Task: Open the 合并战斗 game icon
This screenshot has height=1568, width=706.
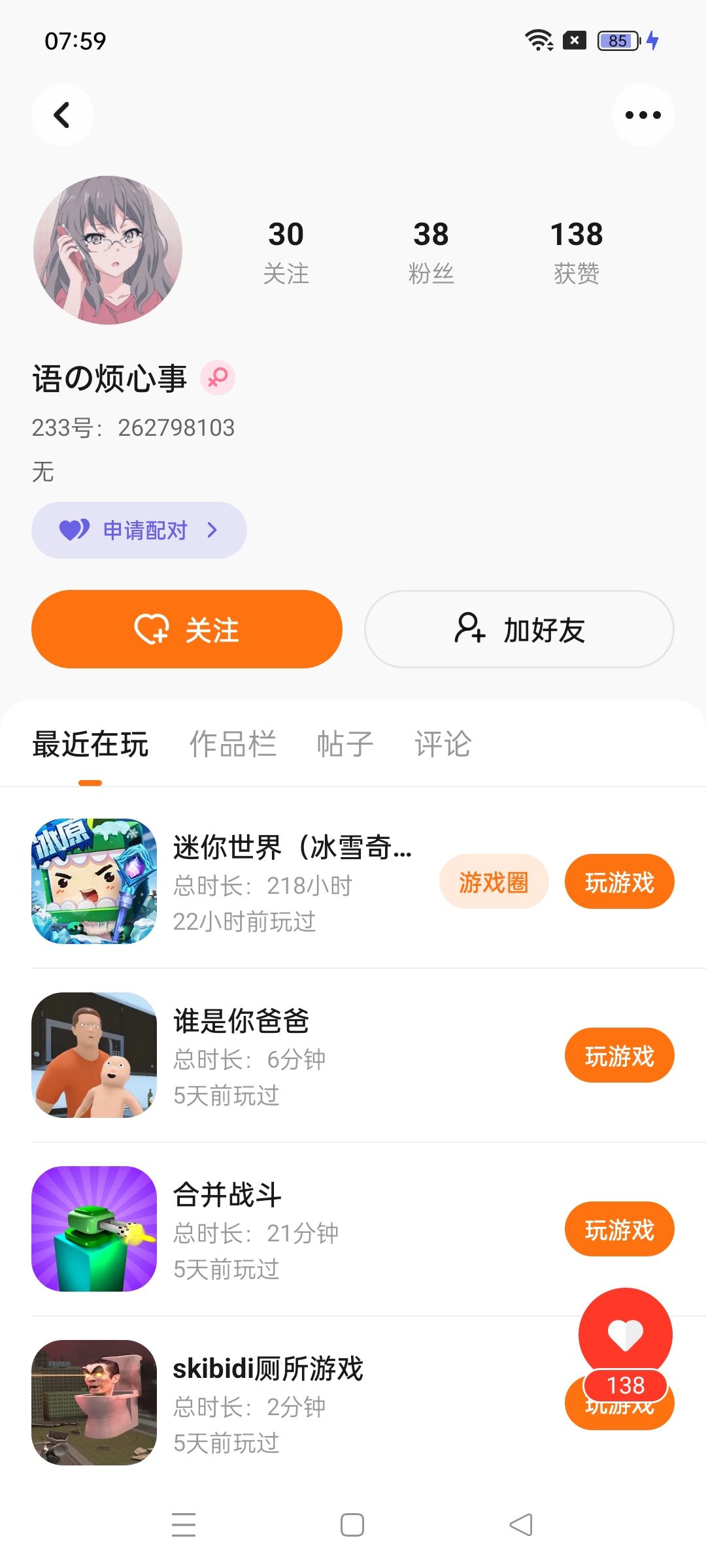Action: (94, 1229)
